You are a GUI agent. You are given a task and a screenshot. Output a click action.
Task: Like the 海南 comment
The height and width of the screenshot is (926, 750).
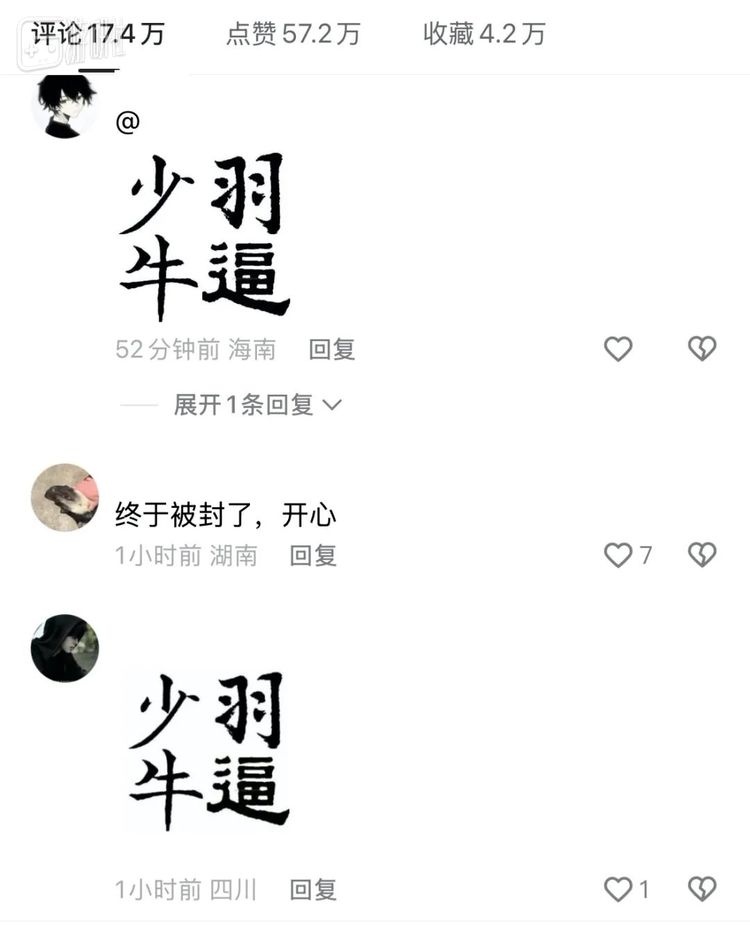[x=618, y=349]
